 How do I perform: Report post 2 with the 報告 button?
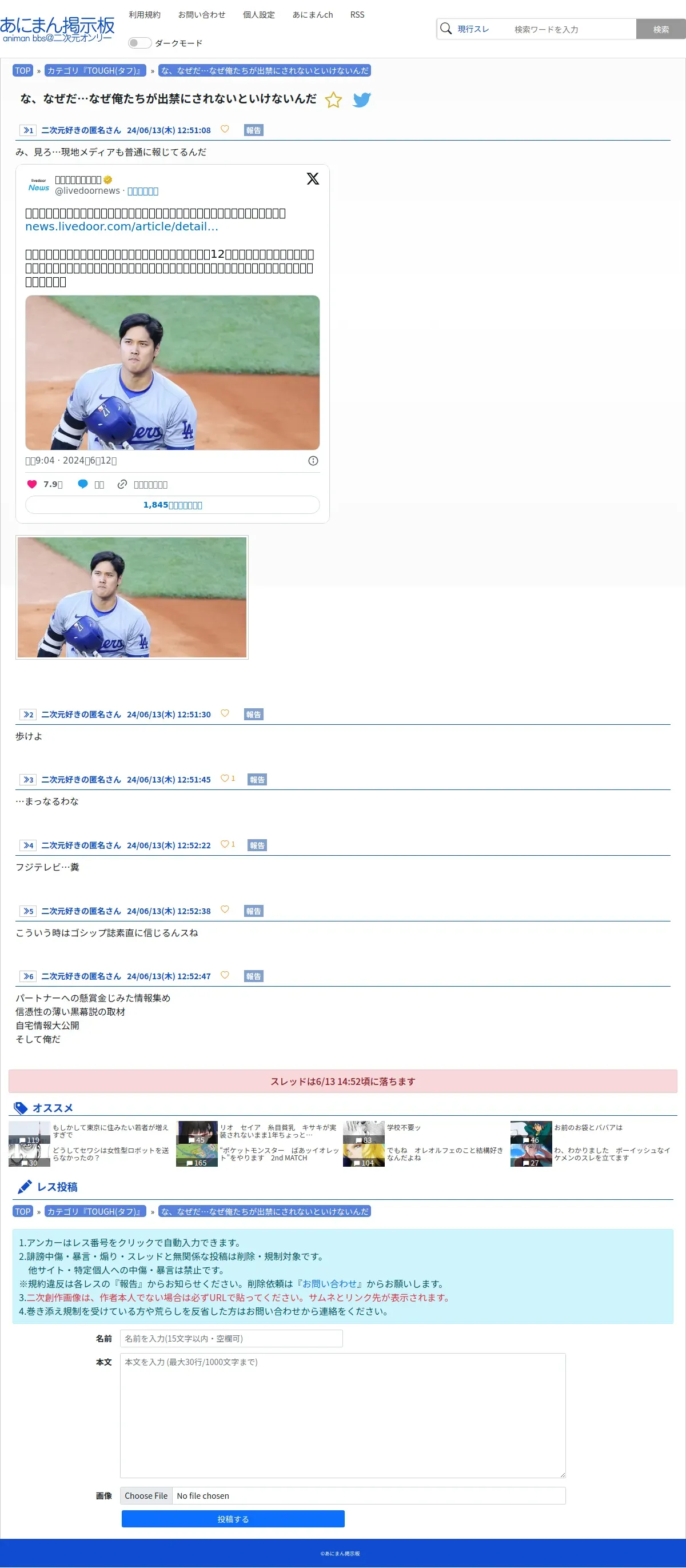[253, 714]
